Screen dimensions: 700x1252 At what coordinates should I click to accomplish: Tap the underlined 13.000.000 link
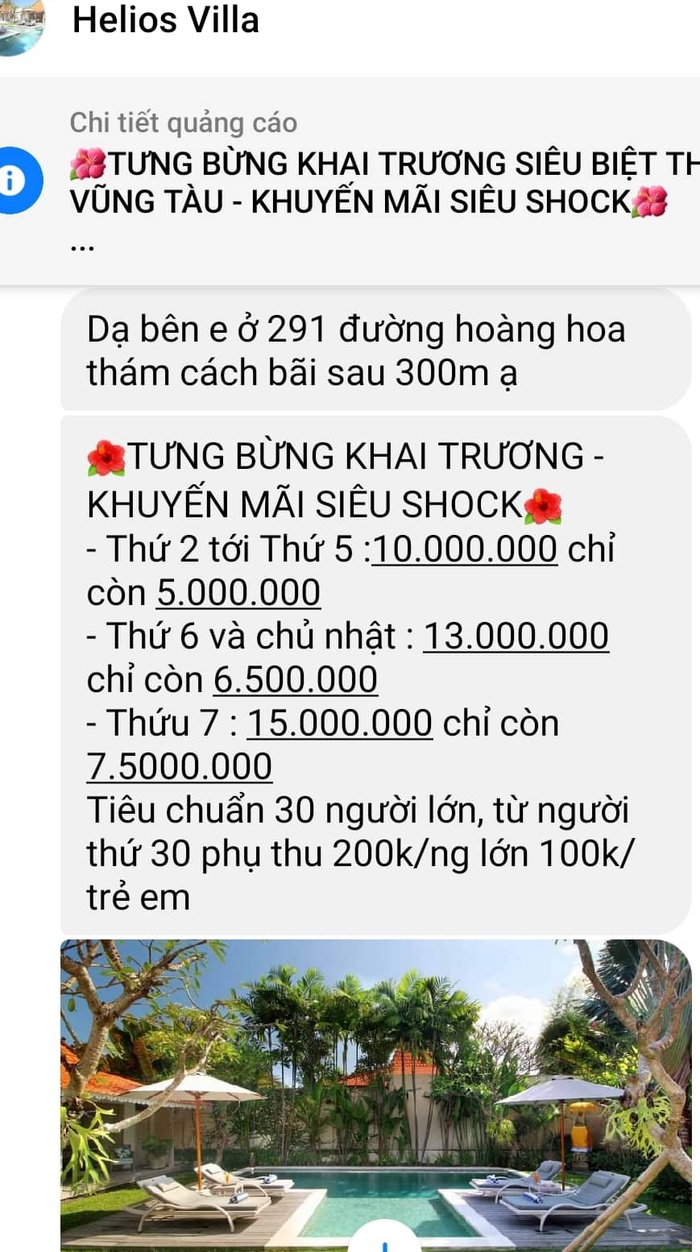516,636
